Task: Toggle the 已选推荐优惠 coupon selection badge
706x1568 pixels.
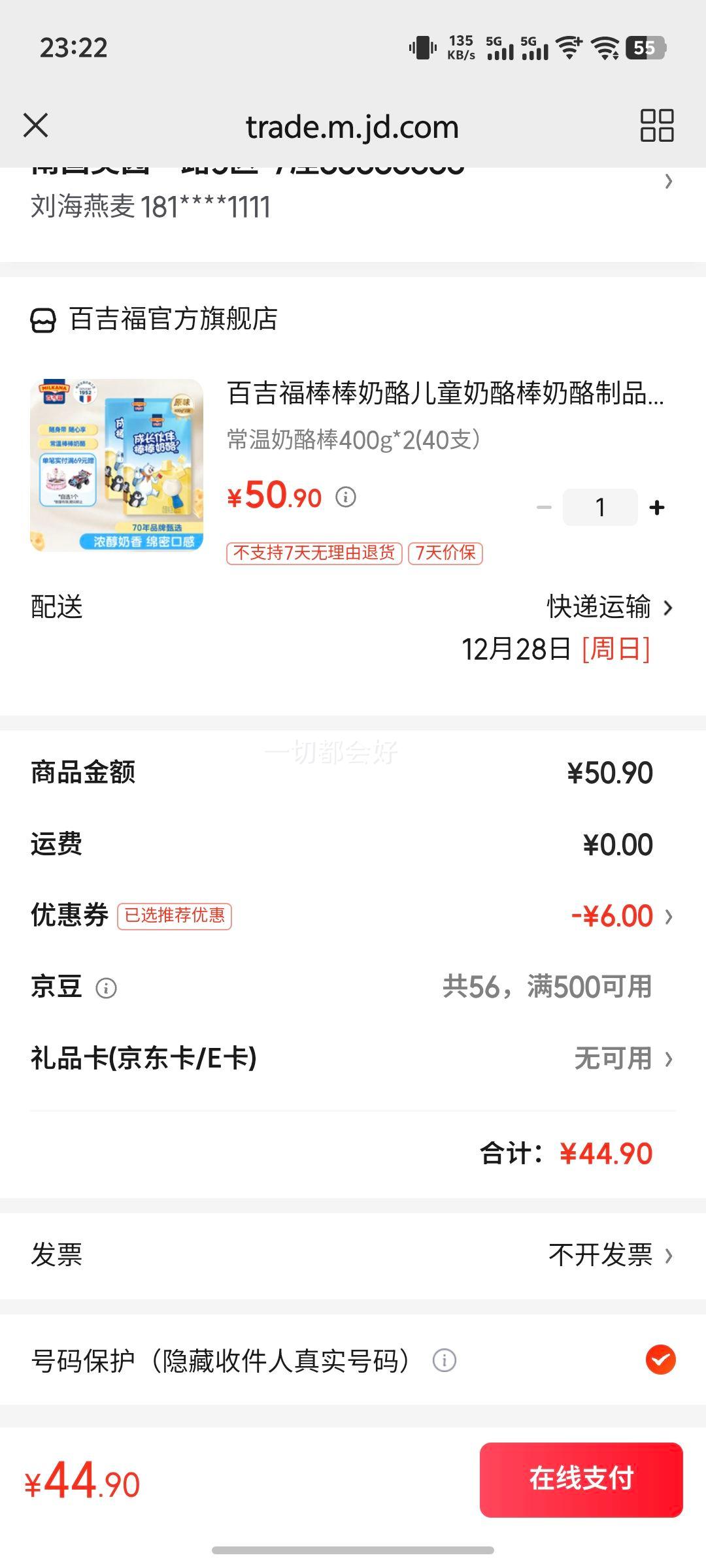Action: 175,917
